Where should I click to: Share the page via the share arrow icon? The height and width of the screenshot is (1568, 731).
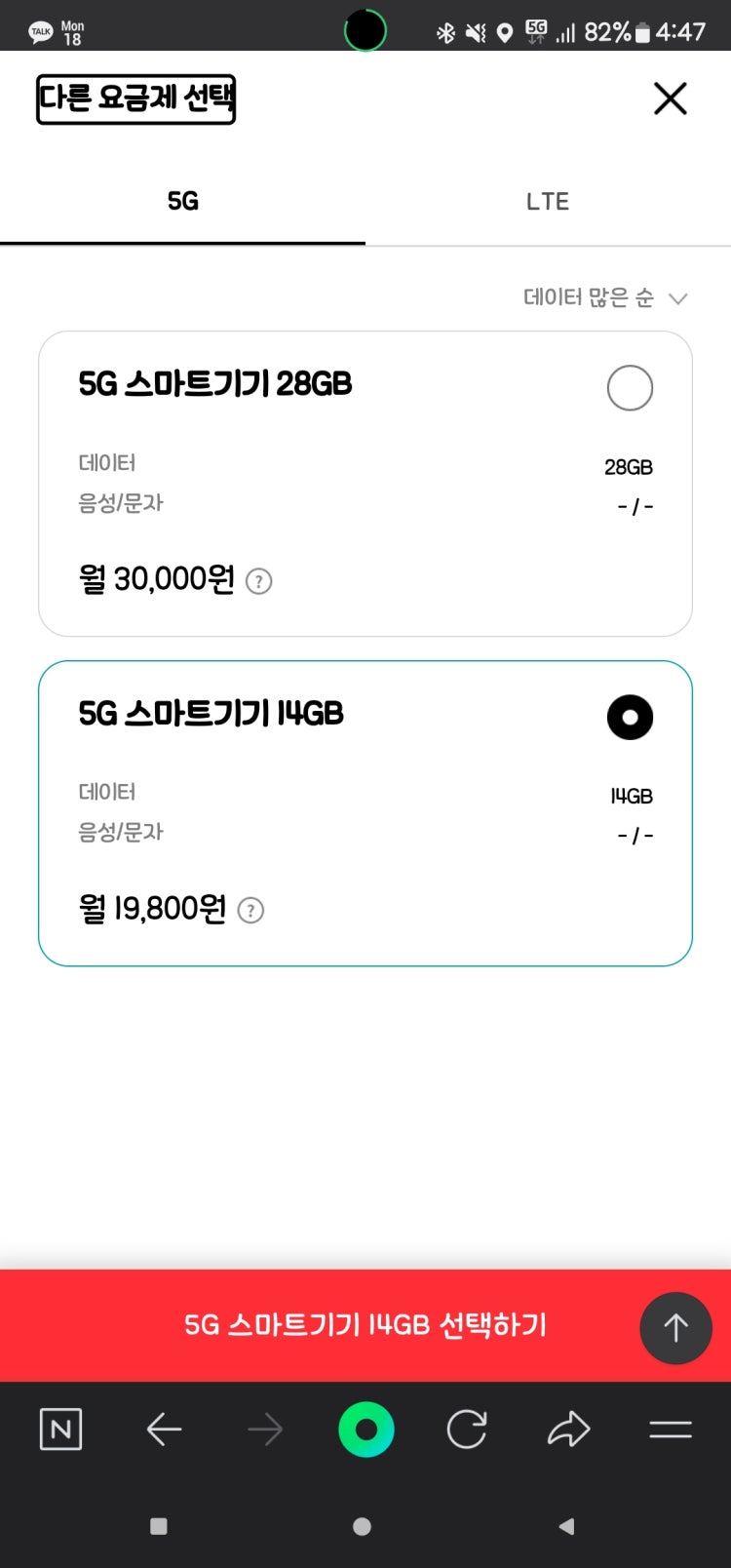click(568, 1430)
